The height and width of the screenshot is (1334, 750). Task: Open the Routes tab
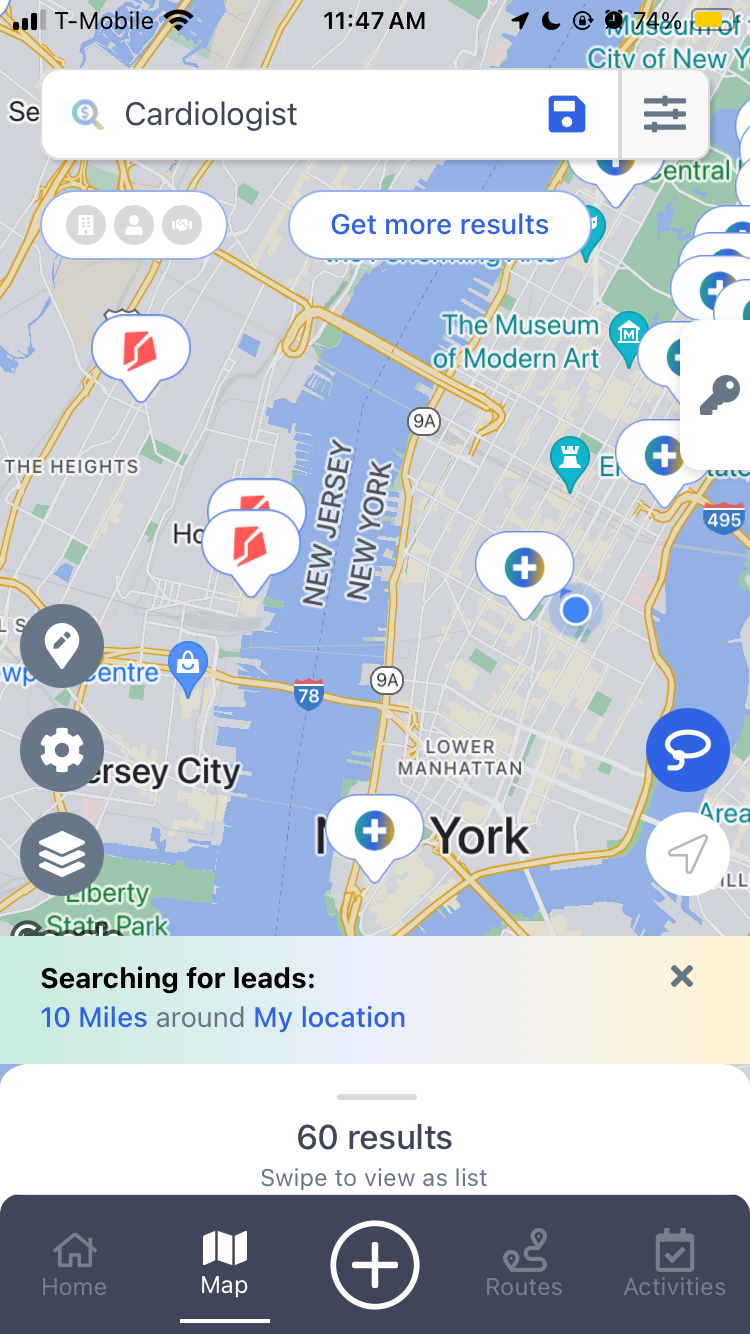525,1264
